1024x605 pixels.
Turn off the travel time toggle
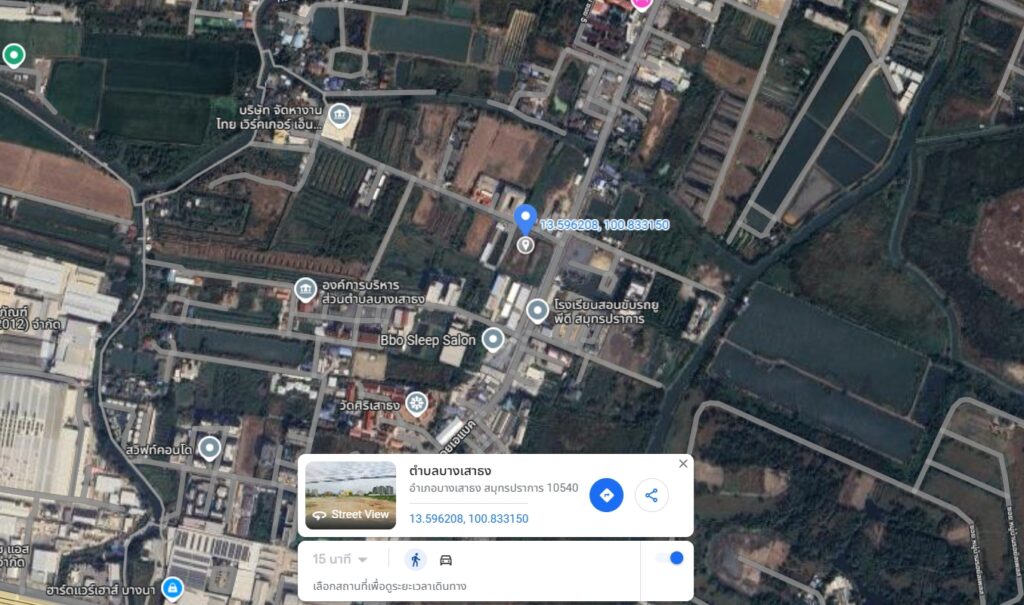(671, 558)
